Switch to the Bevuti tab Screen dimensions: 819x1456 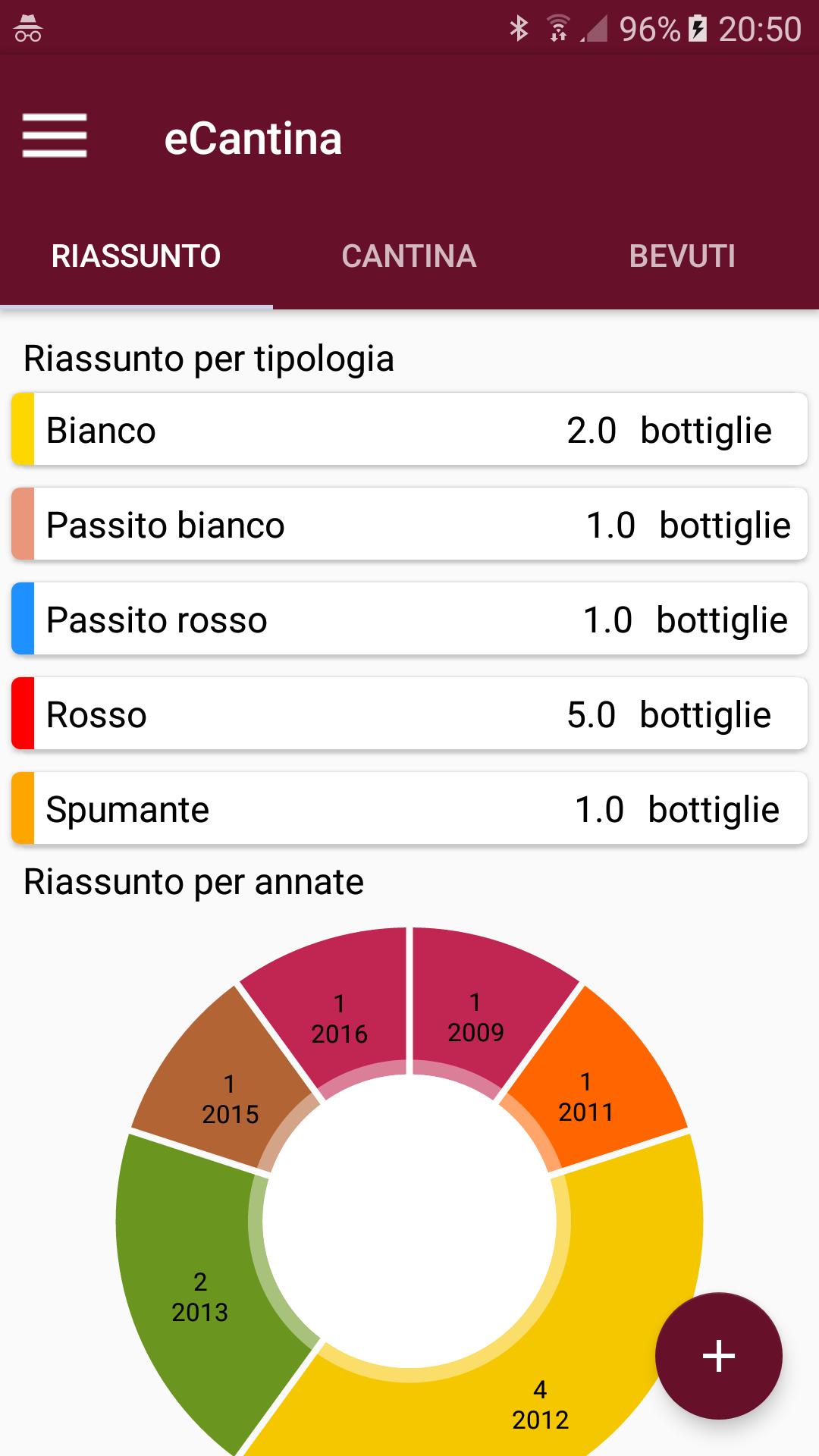pyautogui.click(x=682, y=256)
